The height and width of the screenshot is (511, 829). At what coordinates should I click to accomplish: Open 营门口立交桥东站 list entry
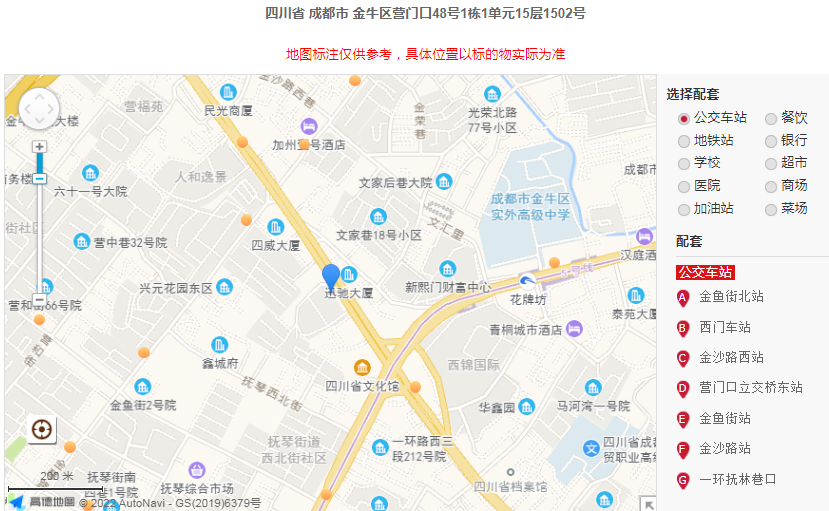pos(750,388)
